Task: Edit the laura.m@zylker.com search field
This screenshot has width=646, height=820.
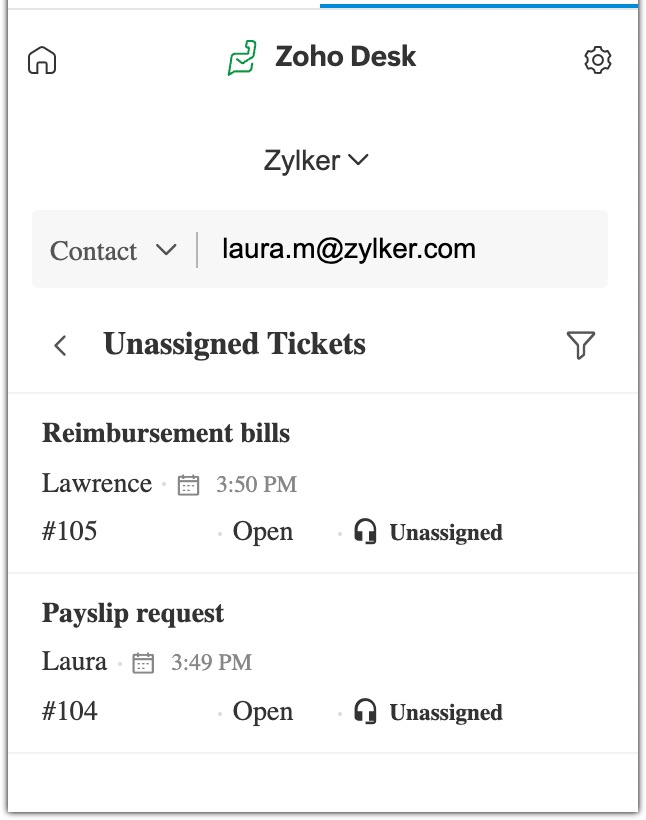Action: [x=400, y=249]
